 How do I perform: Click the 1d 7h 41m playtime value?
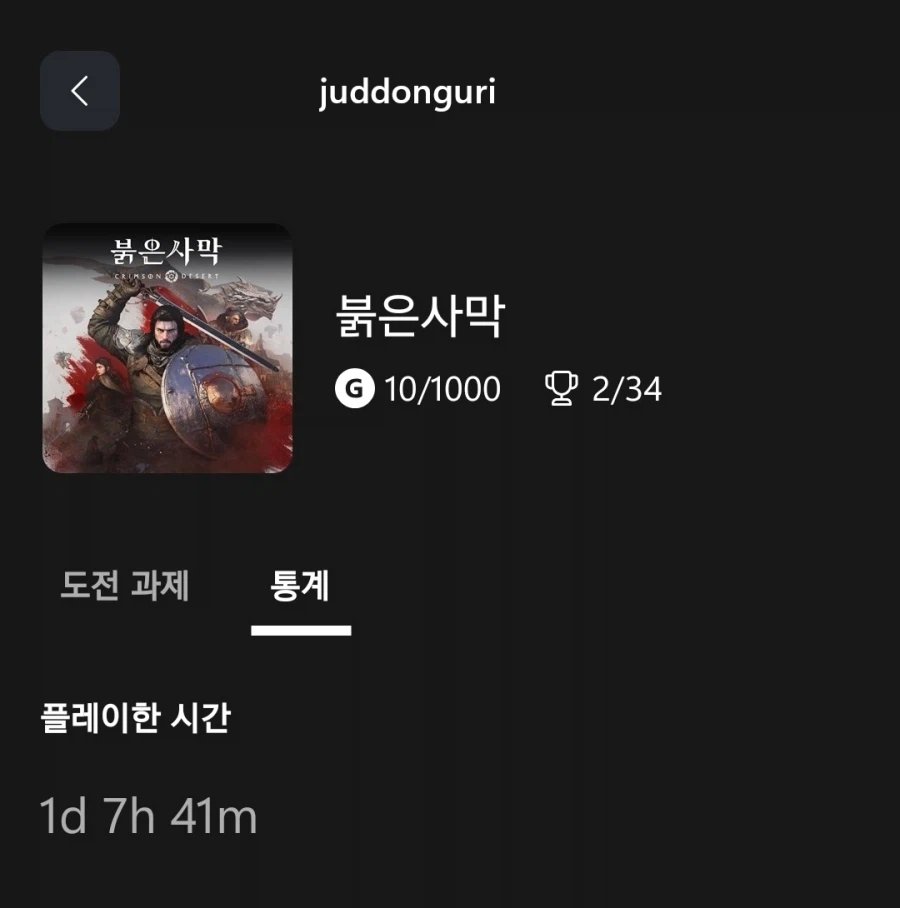tap(150, 816)
